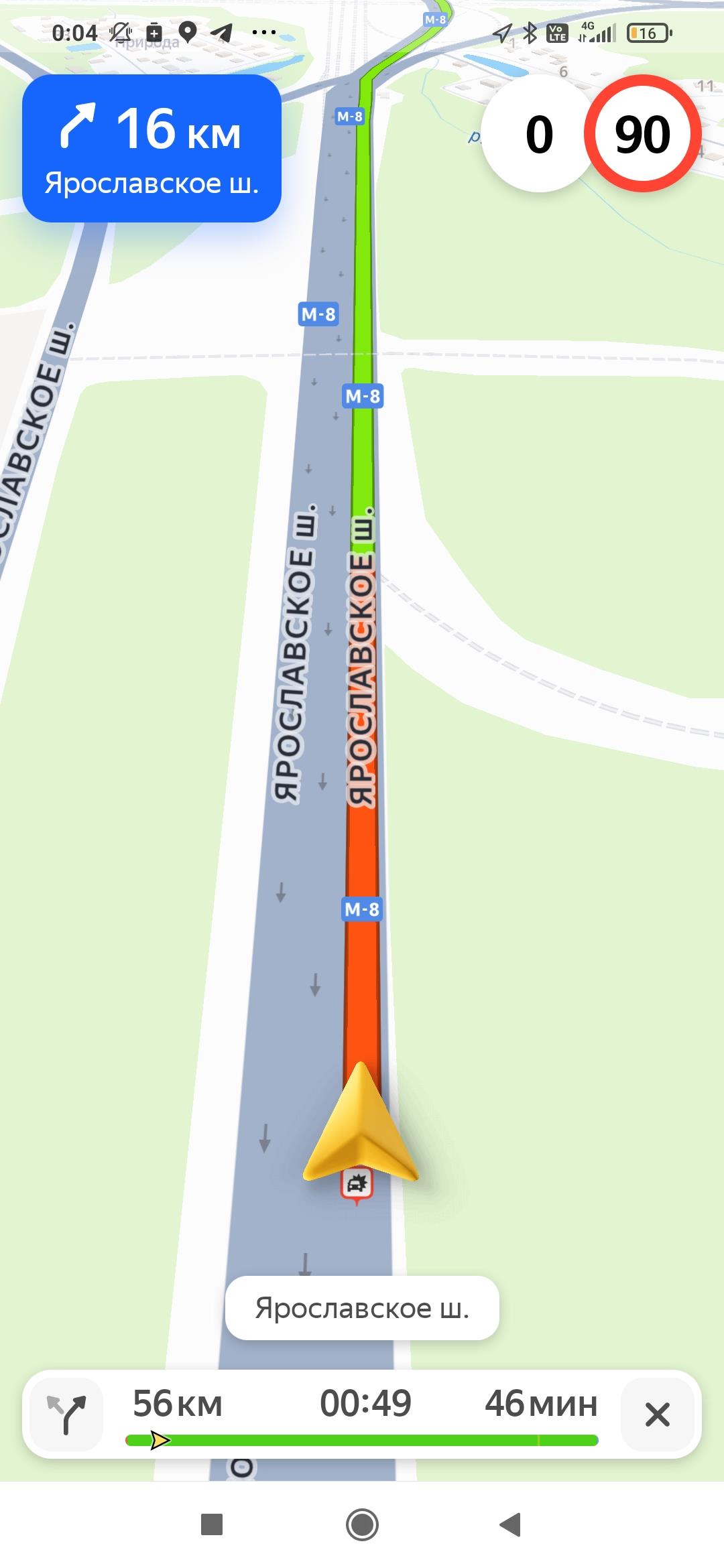The image size is (724, 1568).
Task: Tap the 16 км maneuver banner
Action: click(x=152, y=148)
